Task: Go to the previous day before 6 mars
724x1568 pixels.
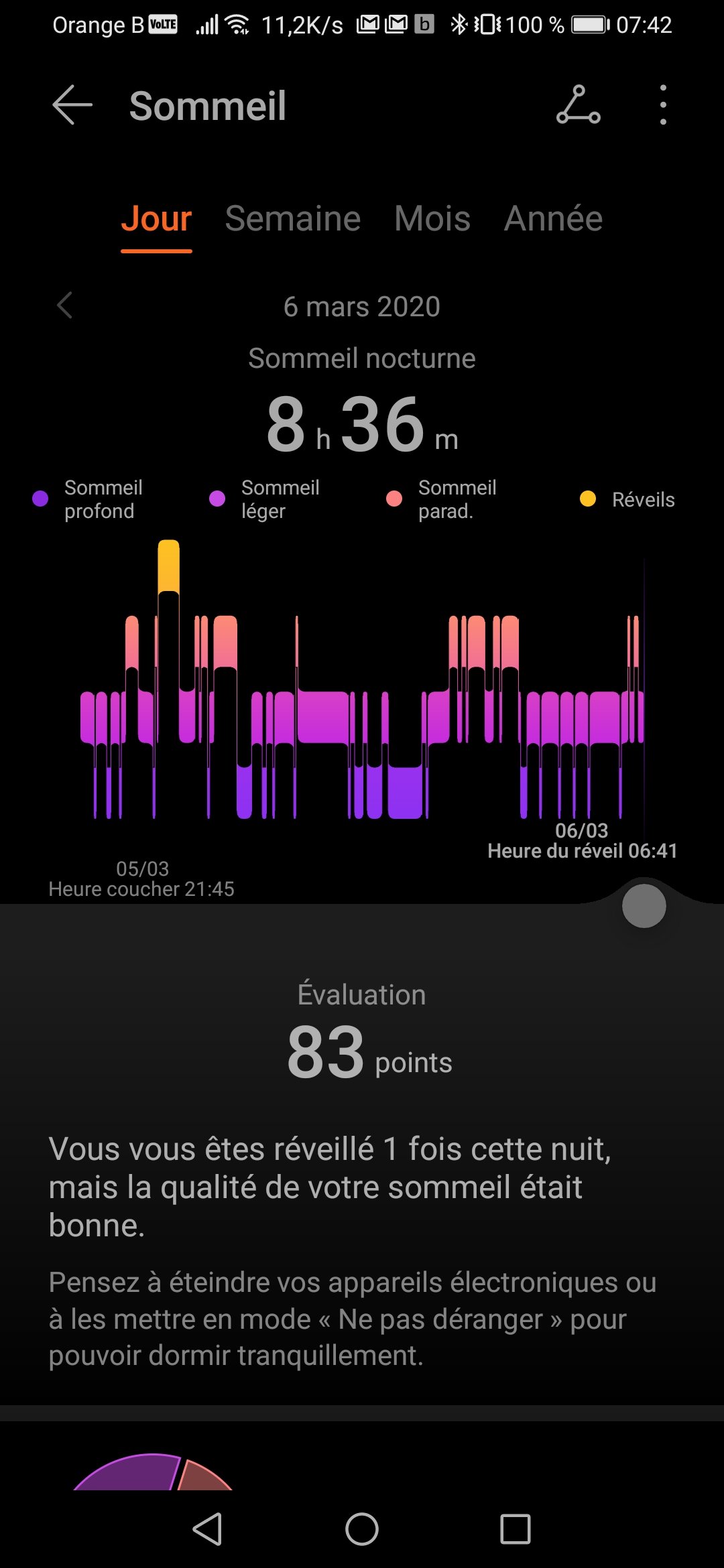Action: click(65, 306)
